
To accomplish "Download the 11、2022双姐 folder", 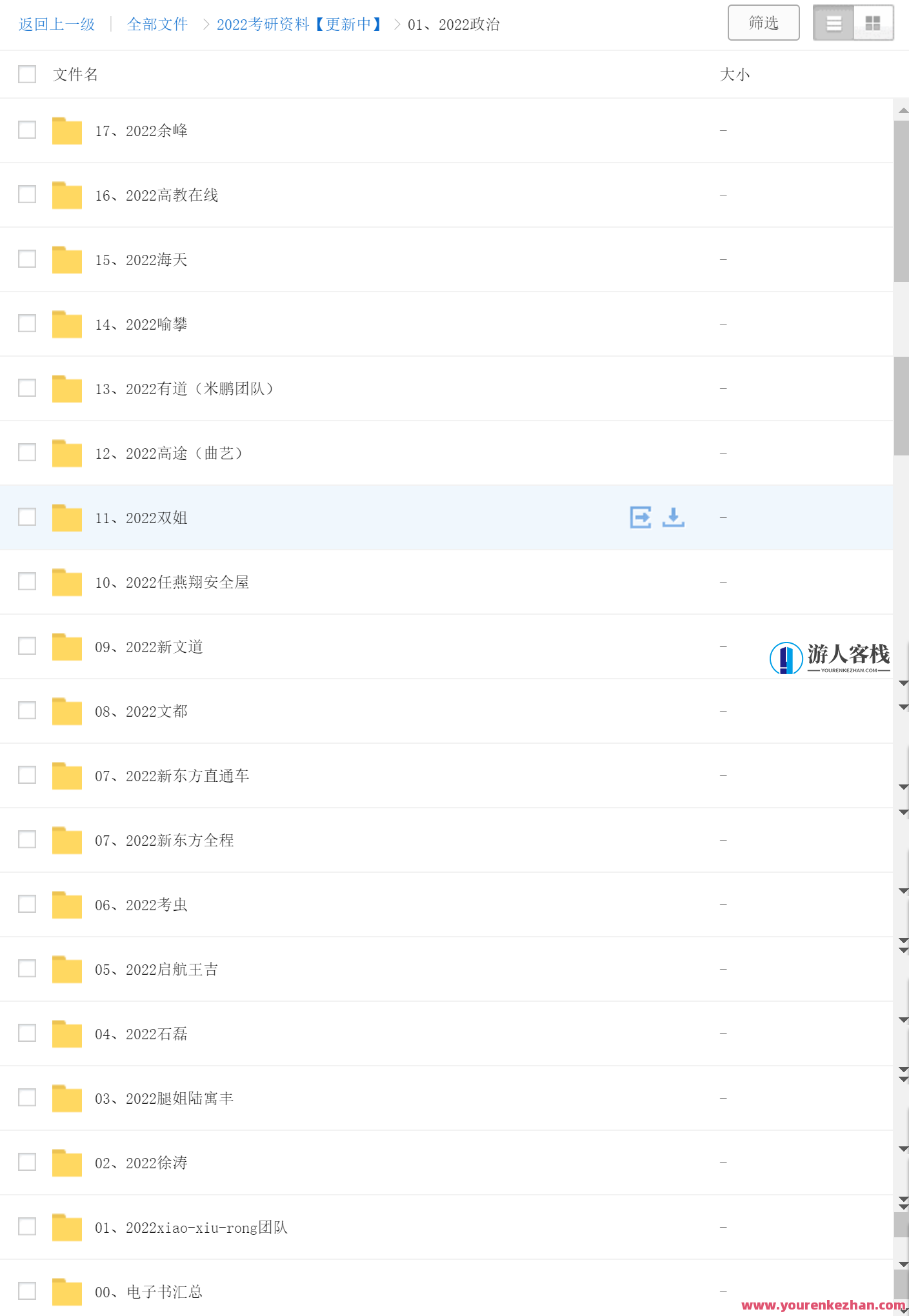I will coord(673,517).
